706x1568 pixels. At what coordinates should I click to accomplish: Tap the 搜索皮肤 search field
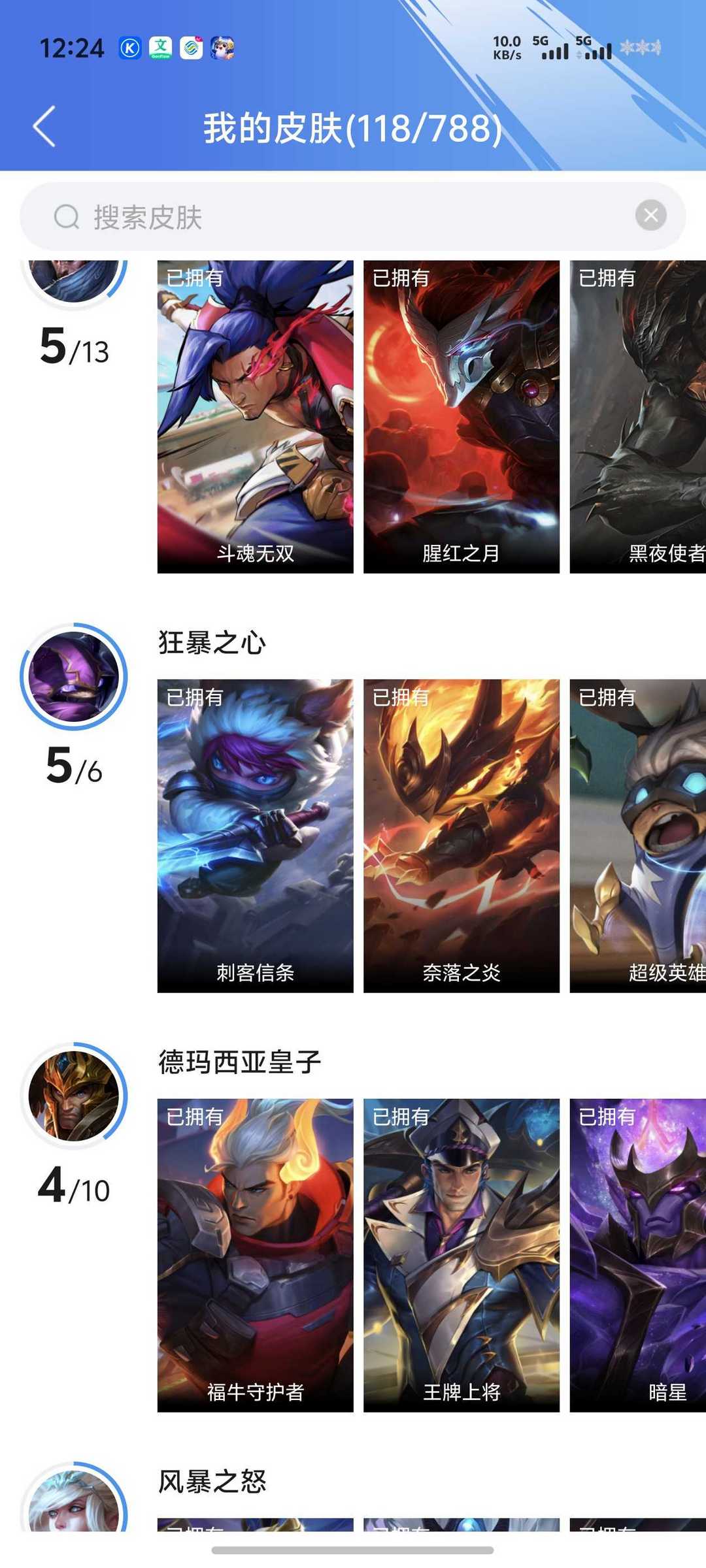(x=327, y=217)
